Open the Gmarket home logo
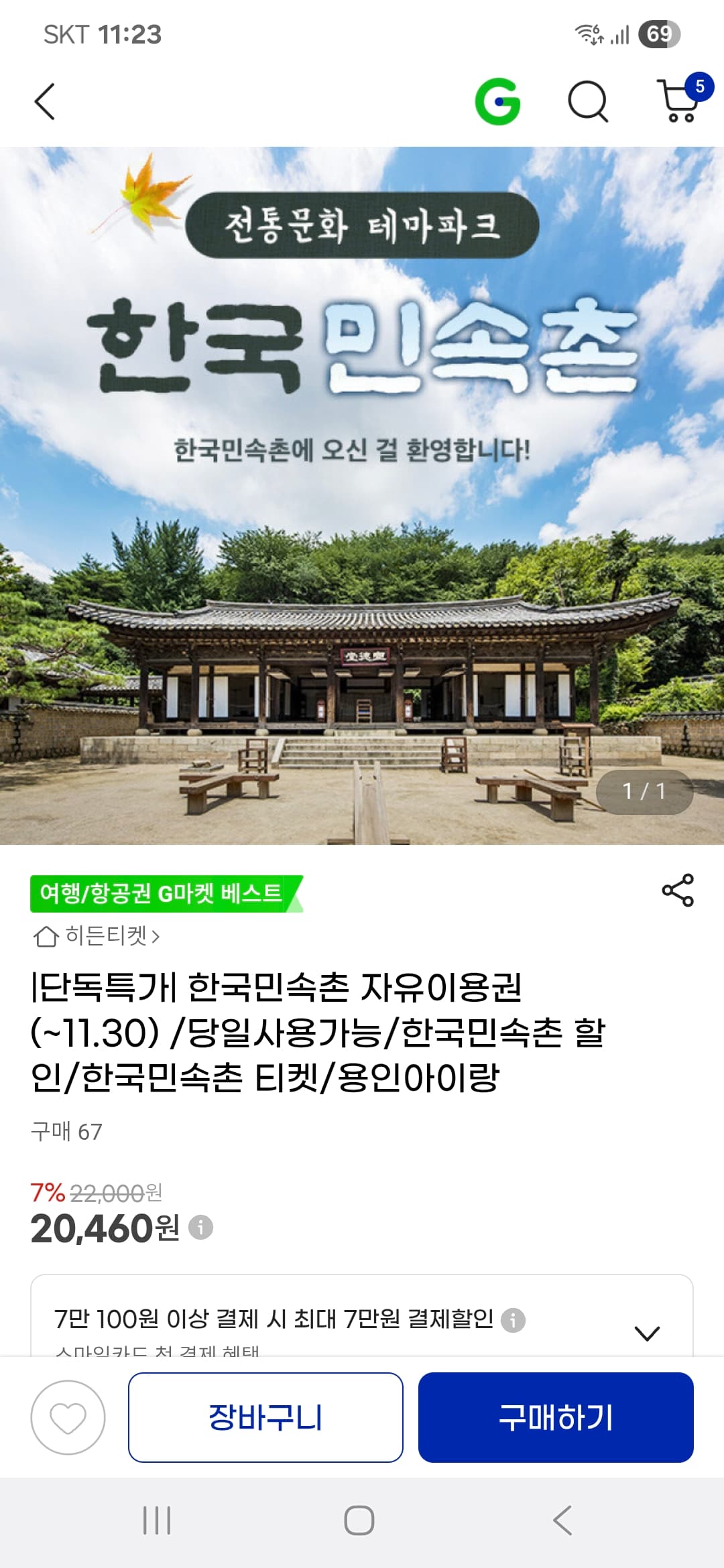The width and height of the screenshot is (724, 1568). (x=497, y=102)
